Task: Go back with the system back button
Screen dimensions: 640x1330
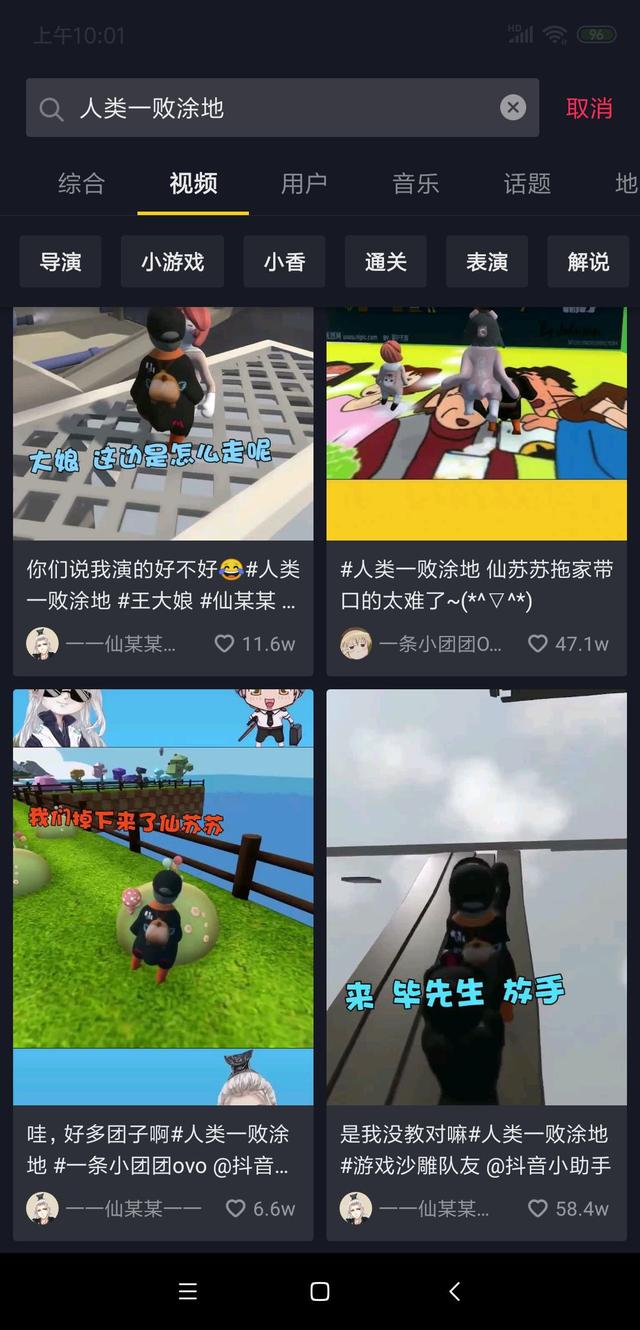Action: [x=454, y=1291]
